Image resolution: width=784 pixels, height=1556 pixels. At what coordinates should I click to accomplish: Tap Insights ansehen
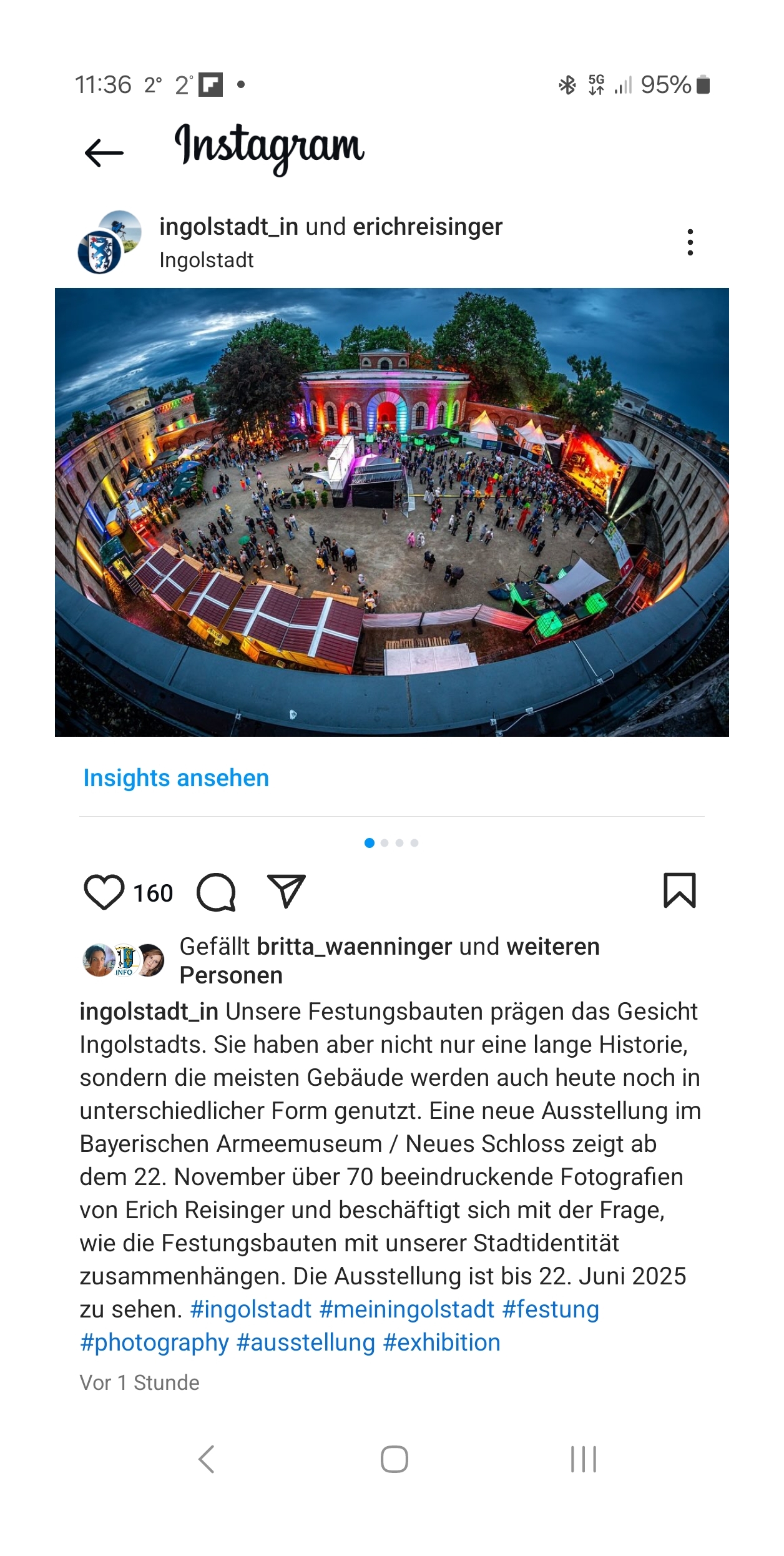click(x=176, y=778)
